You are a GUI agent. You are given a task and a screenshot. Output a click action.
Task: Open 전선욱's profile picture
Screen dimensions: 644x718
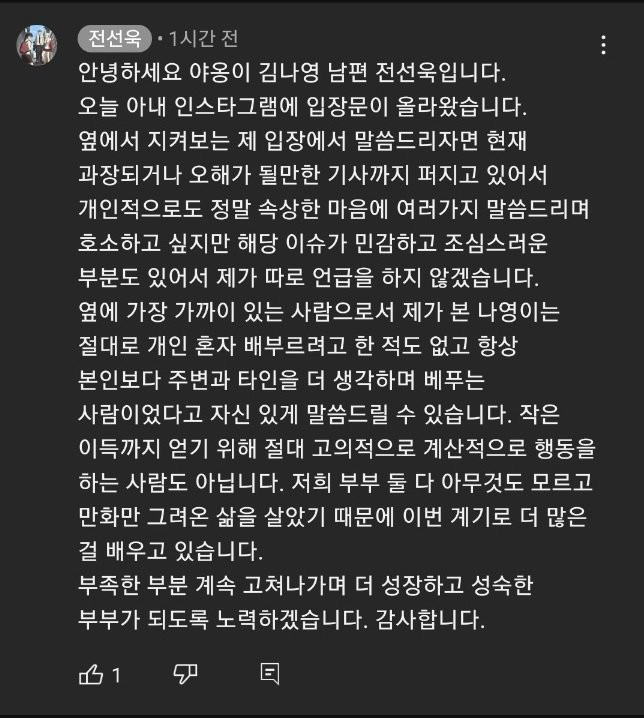tap(37, 45)
